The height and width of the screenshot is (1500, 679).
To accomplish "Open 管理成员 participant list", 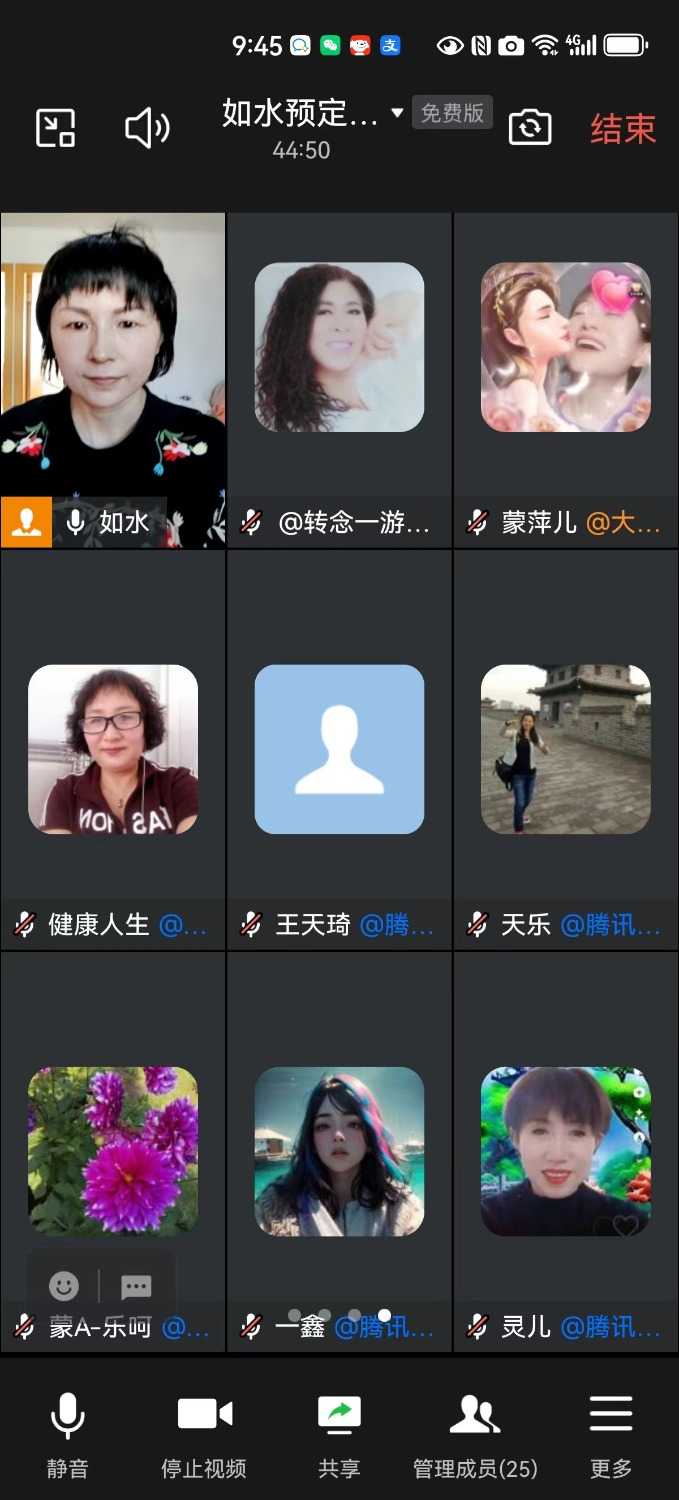I will [475, 1434].
